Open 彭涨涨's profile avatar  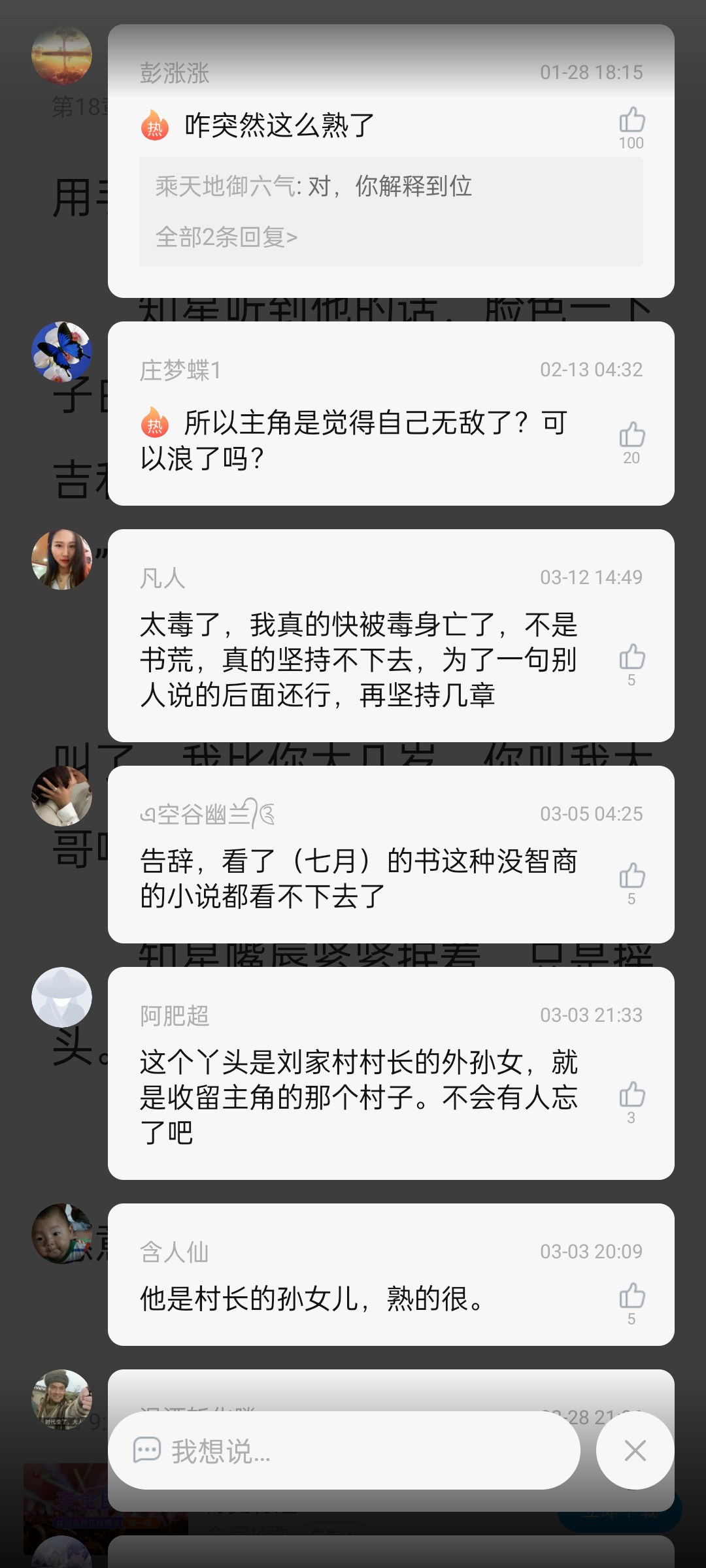[x=61, y=55]
